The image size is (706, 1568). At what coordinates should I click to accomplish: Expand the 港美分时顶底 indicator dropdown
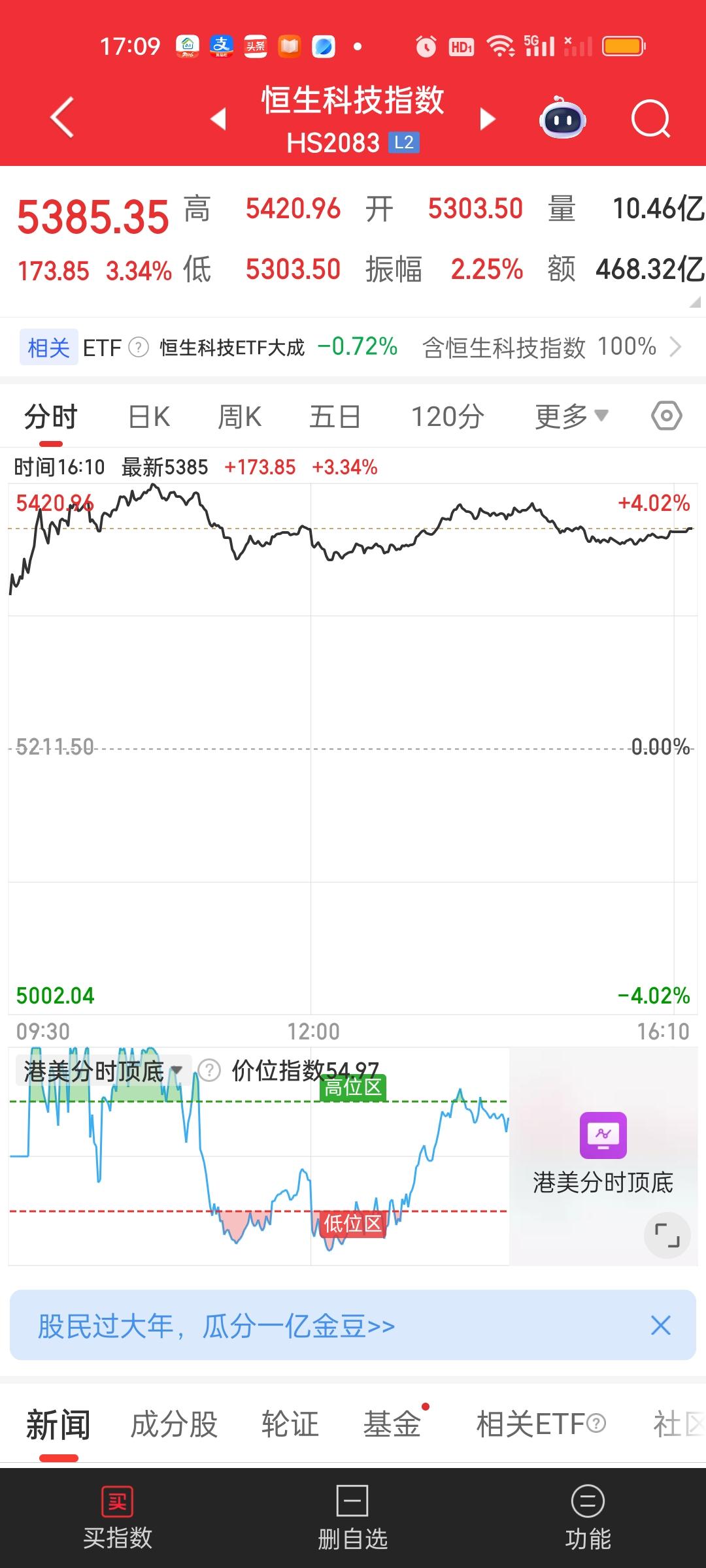[103, 1071]
